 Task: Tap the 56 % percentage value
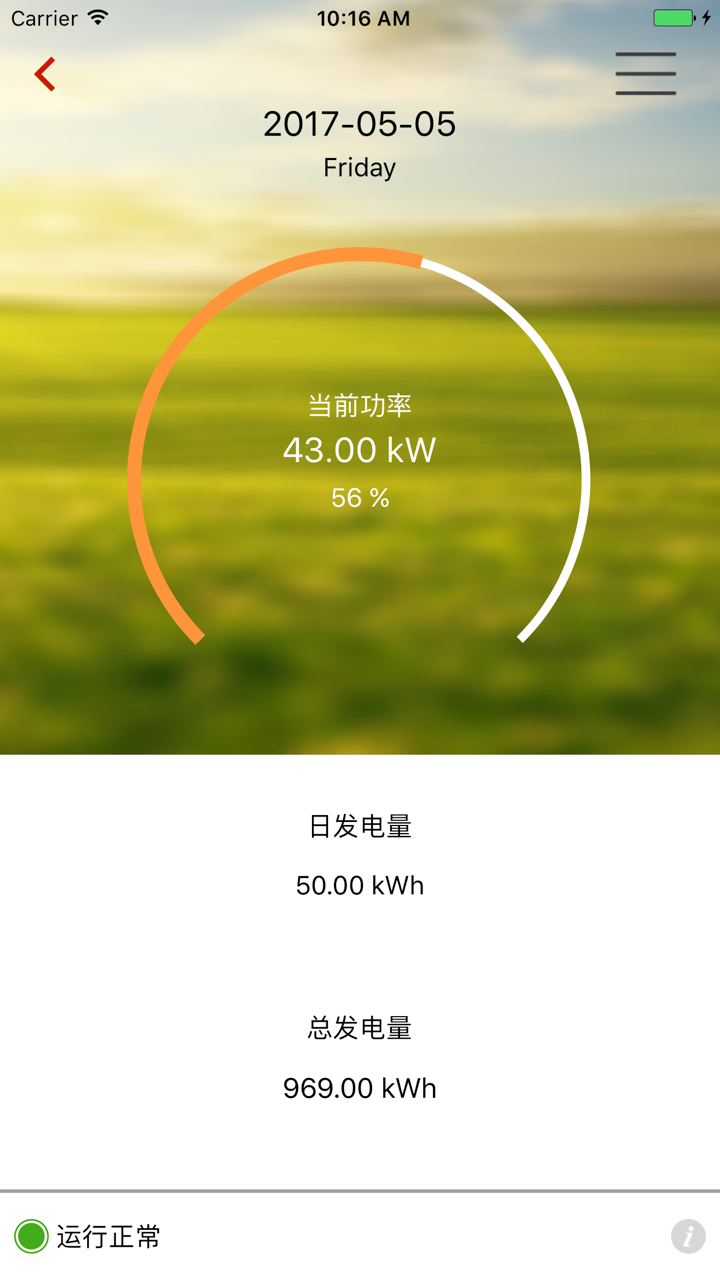click(x=359, y=497)
